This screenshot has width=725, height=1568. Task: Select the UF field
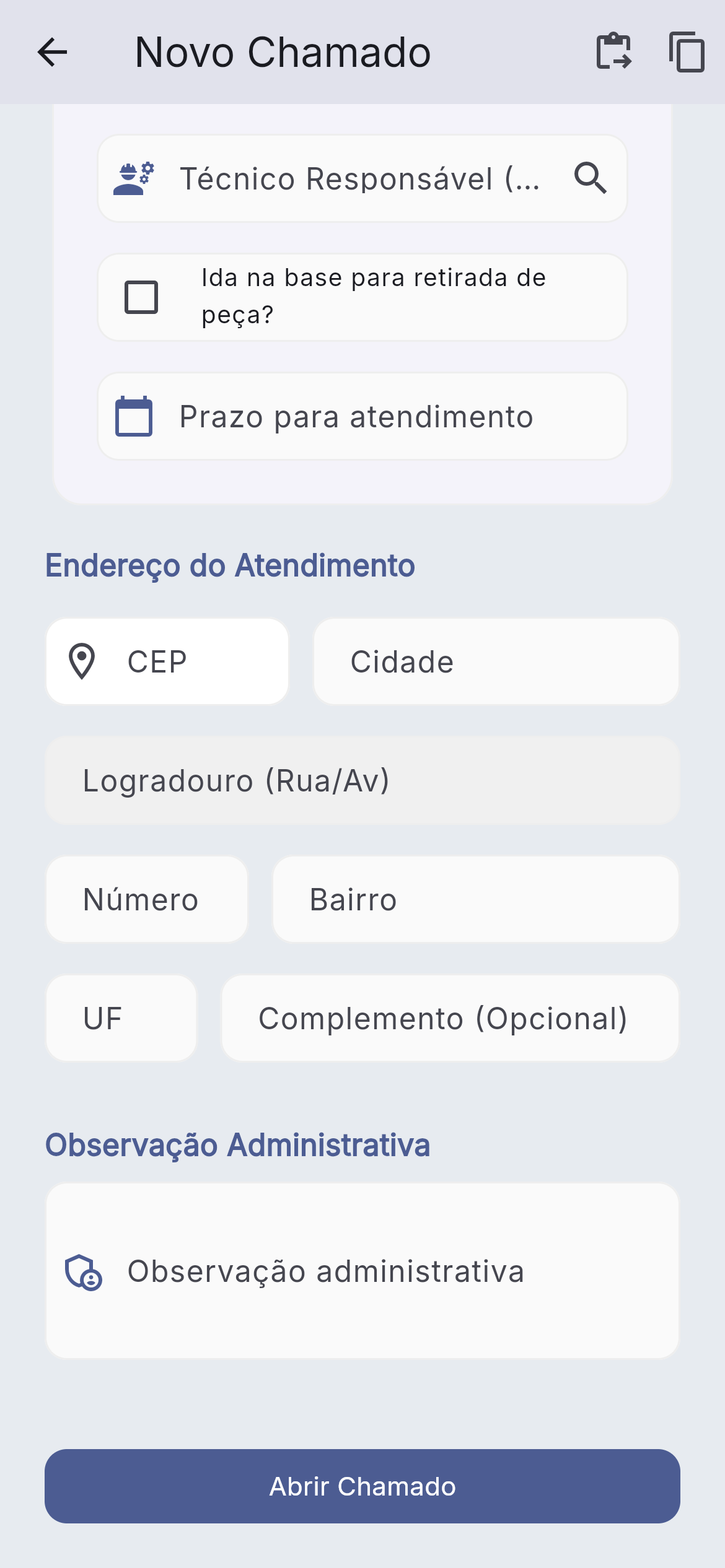point(121,1018)
